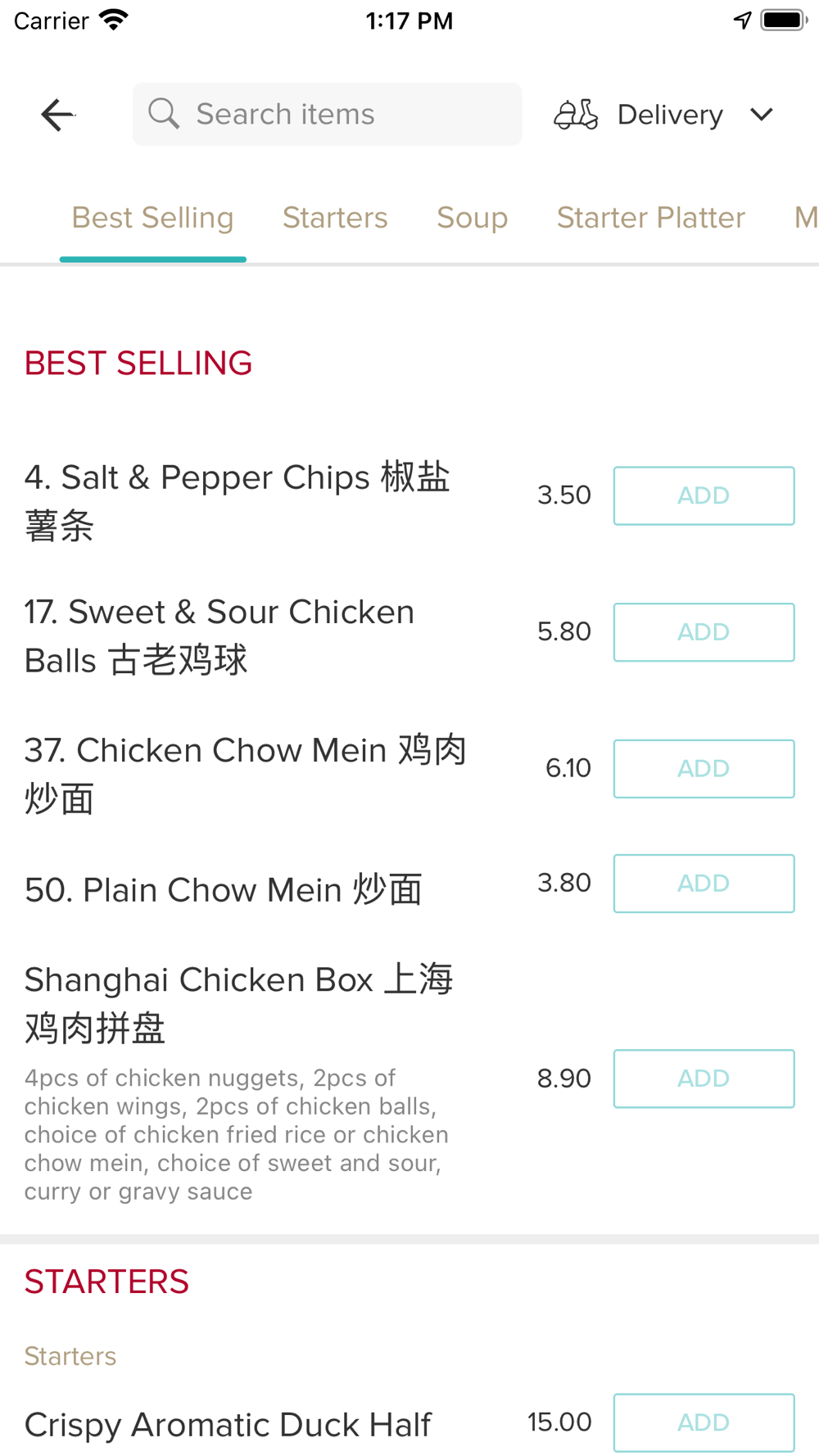Add Chicken Chow Mein to order
The image size is (819, 1456).
tap(704, 769)
